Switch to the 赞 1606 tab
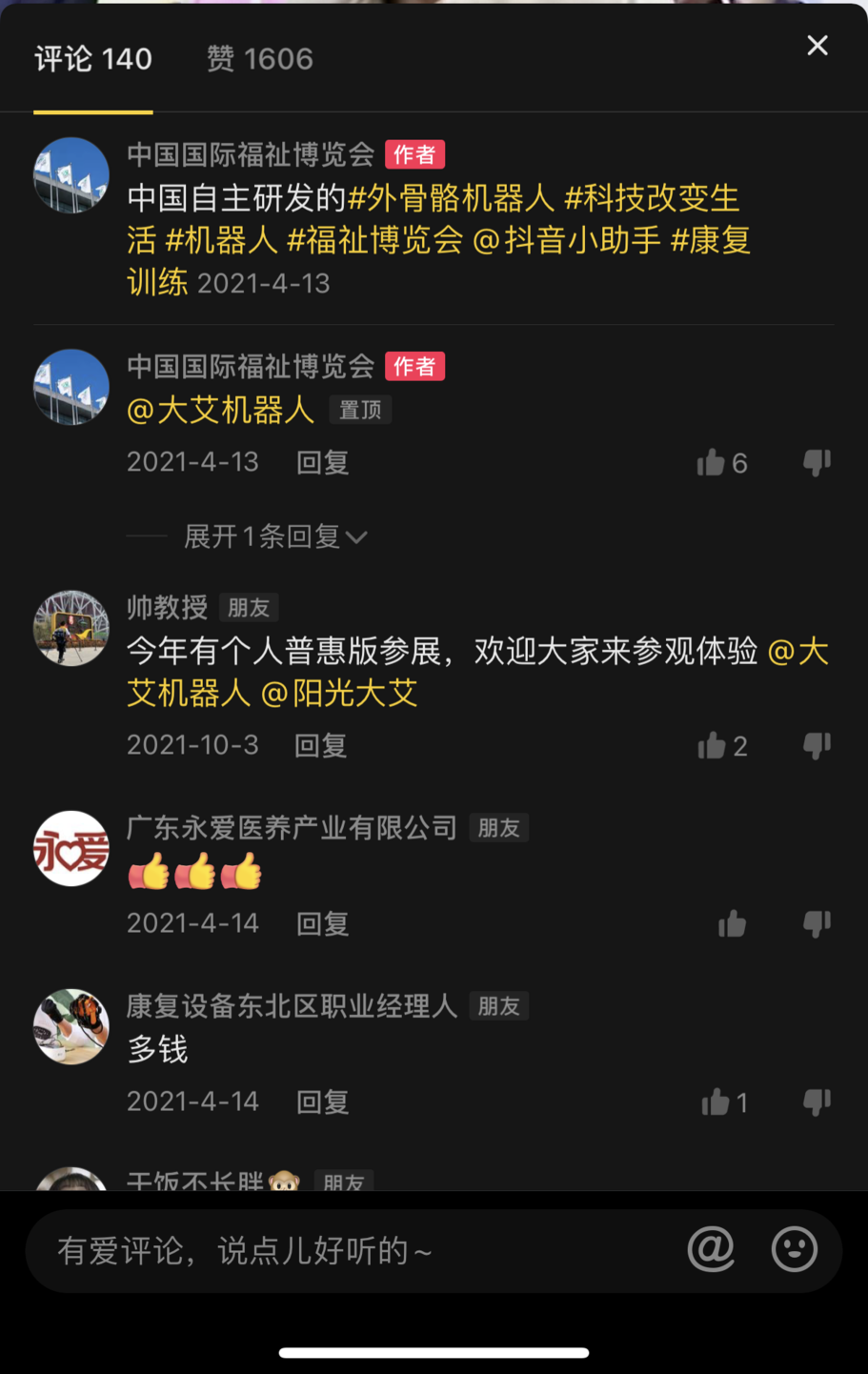Viewport: 868px width, 1374px height. click(x=259, y=59)
